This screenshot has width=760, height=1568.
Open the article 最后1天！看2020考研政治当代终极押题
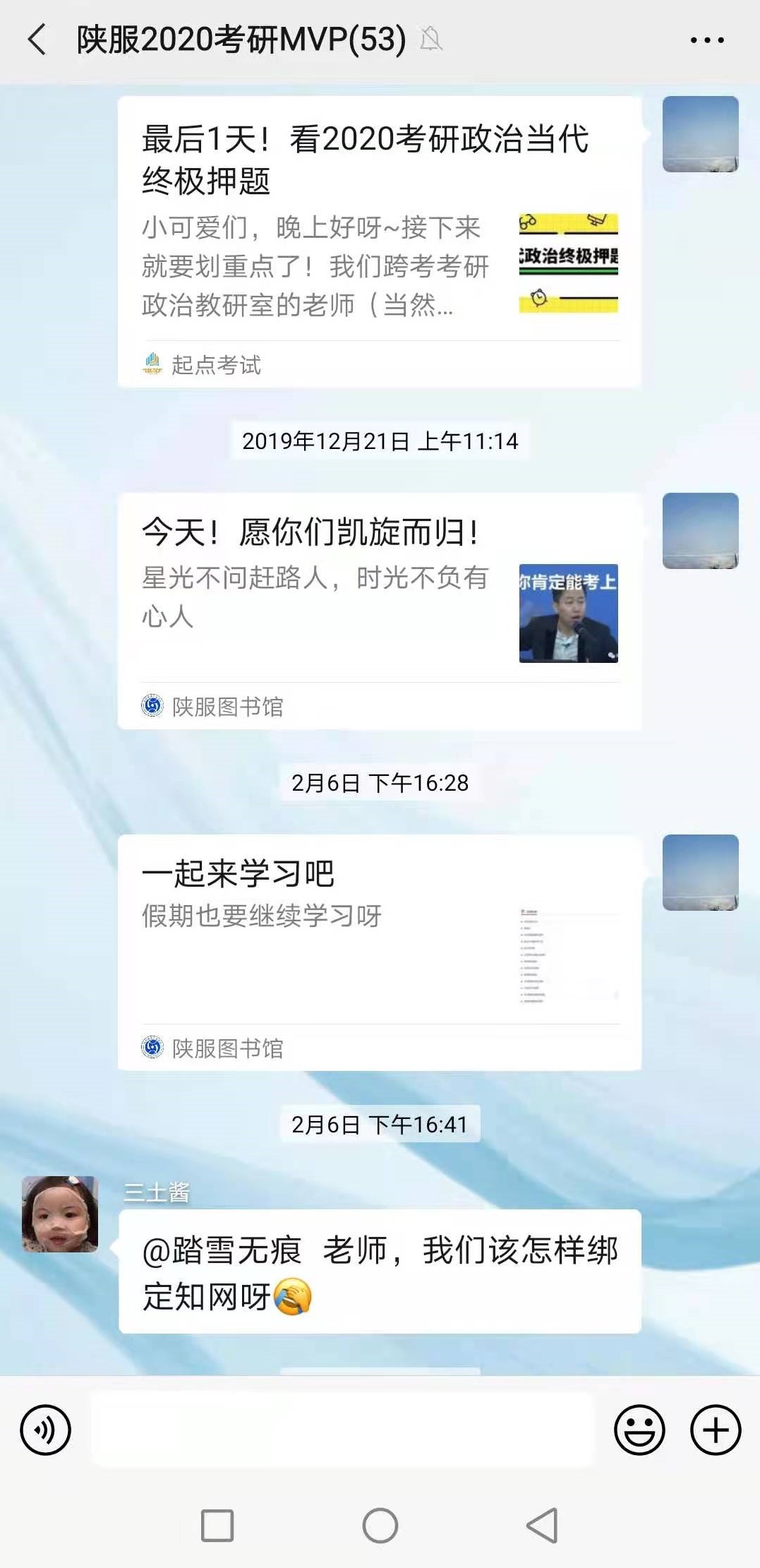pos(379,240)
